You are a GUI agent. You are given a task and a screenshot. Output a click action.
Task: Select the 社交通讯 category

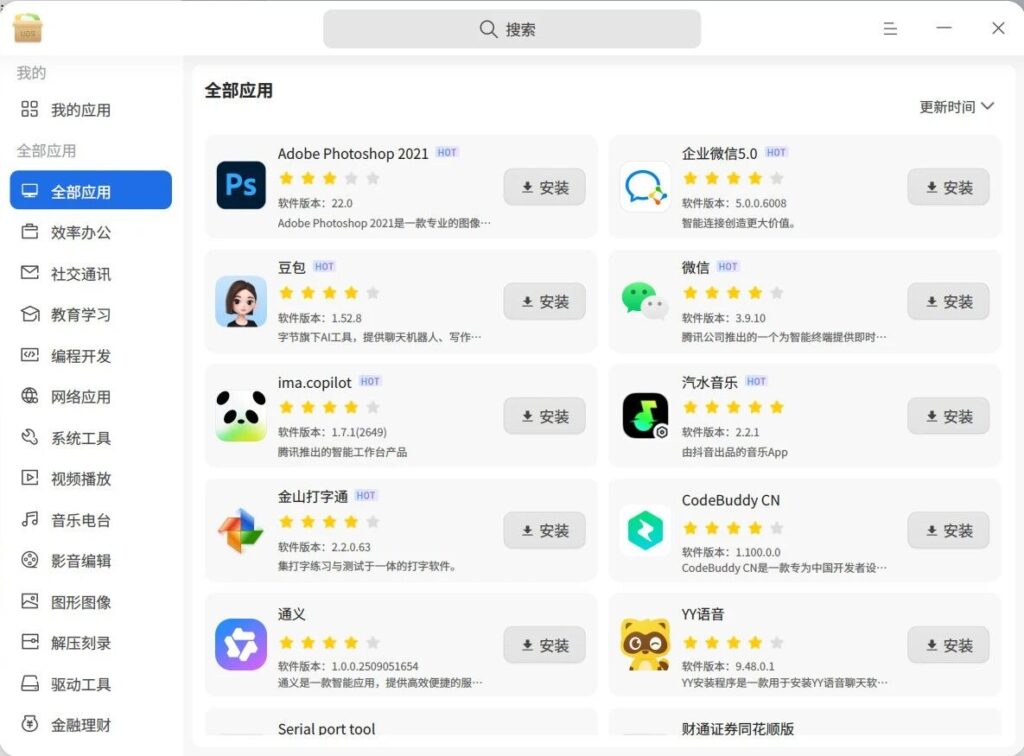[80, 274]
